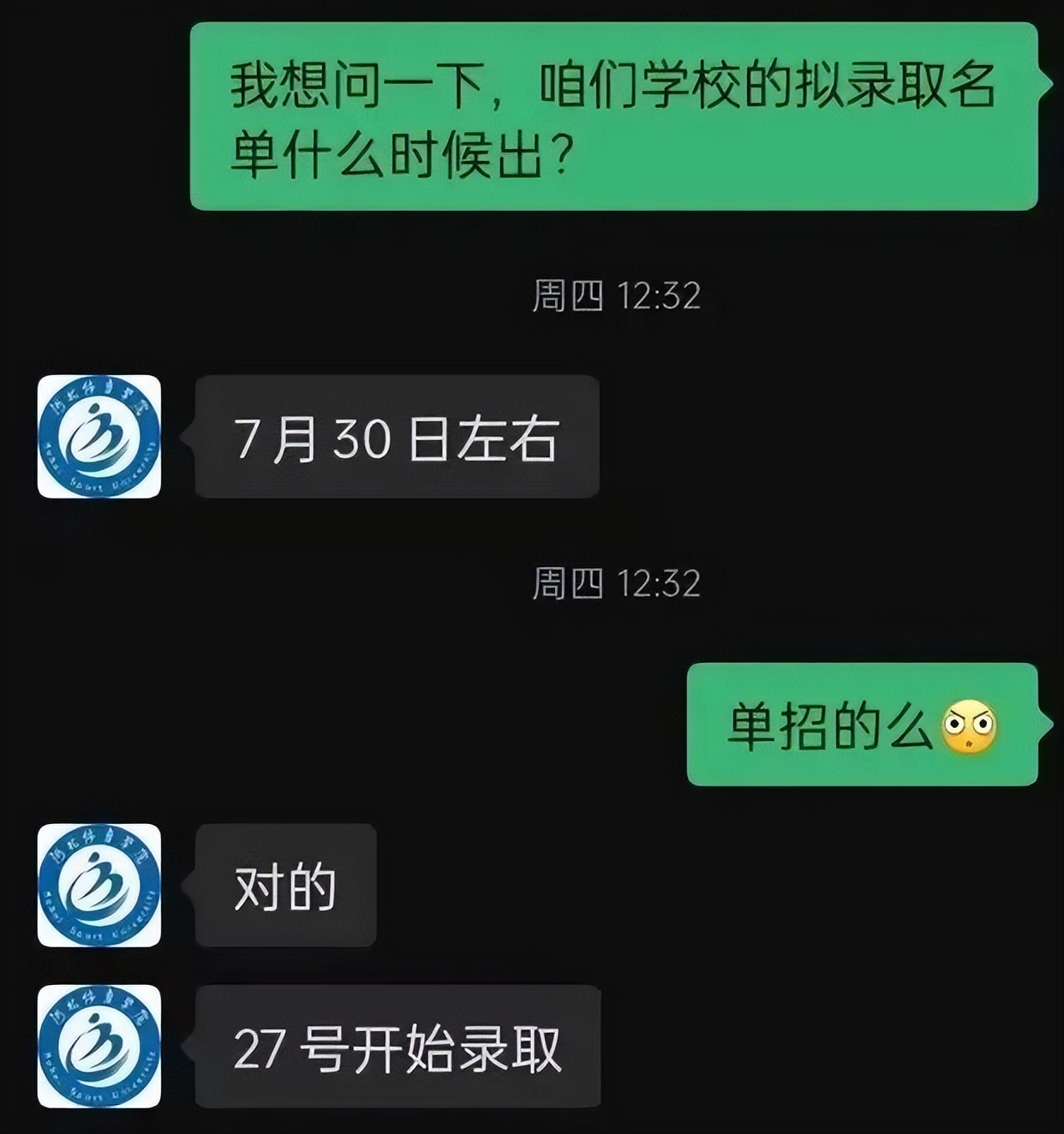Click the first "周四 12:32" timestamp
1064x1134 pixels.
[619, 293]
